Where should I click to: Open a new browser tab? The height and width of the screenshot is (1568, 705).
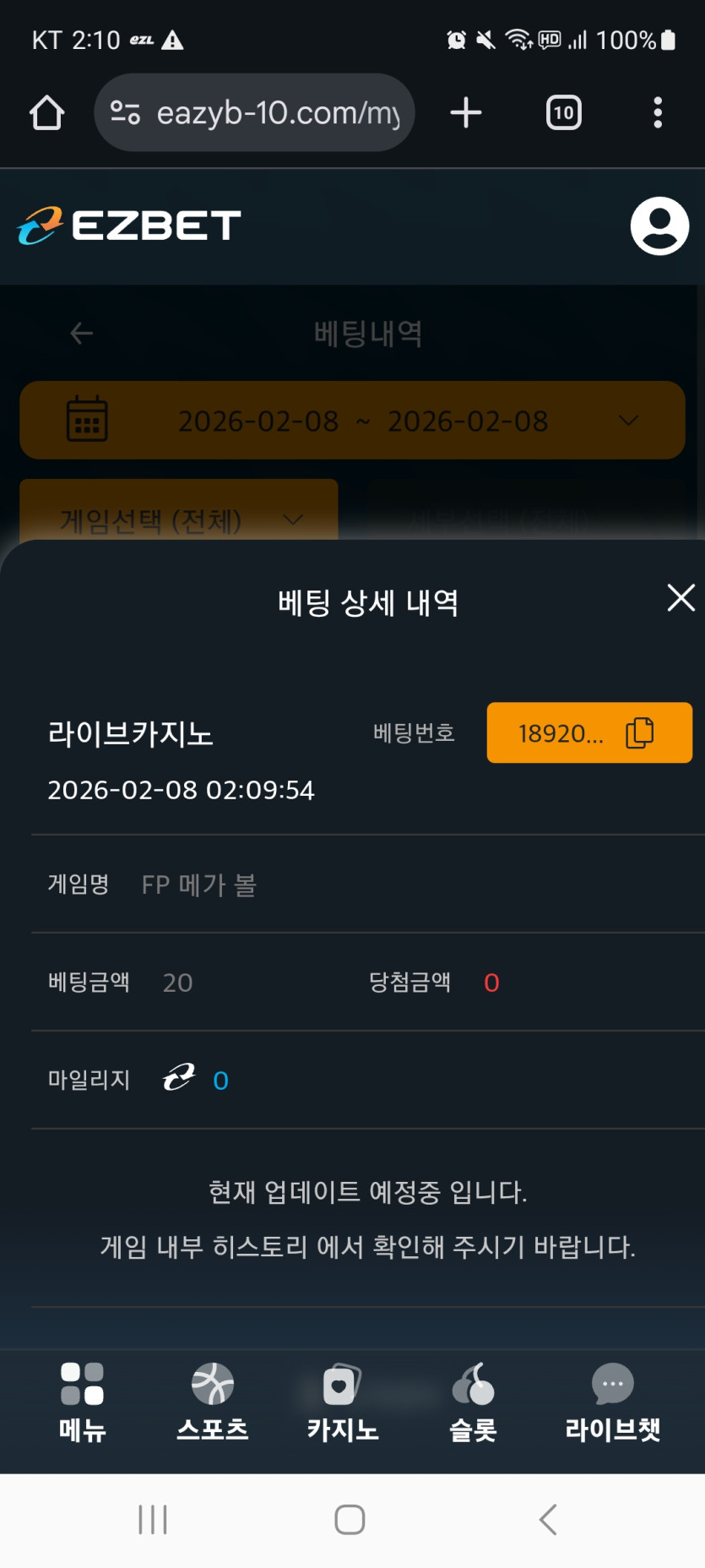click(466, 112)
